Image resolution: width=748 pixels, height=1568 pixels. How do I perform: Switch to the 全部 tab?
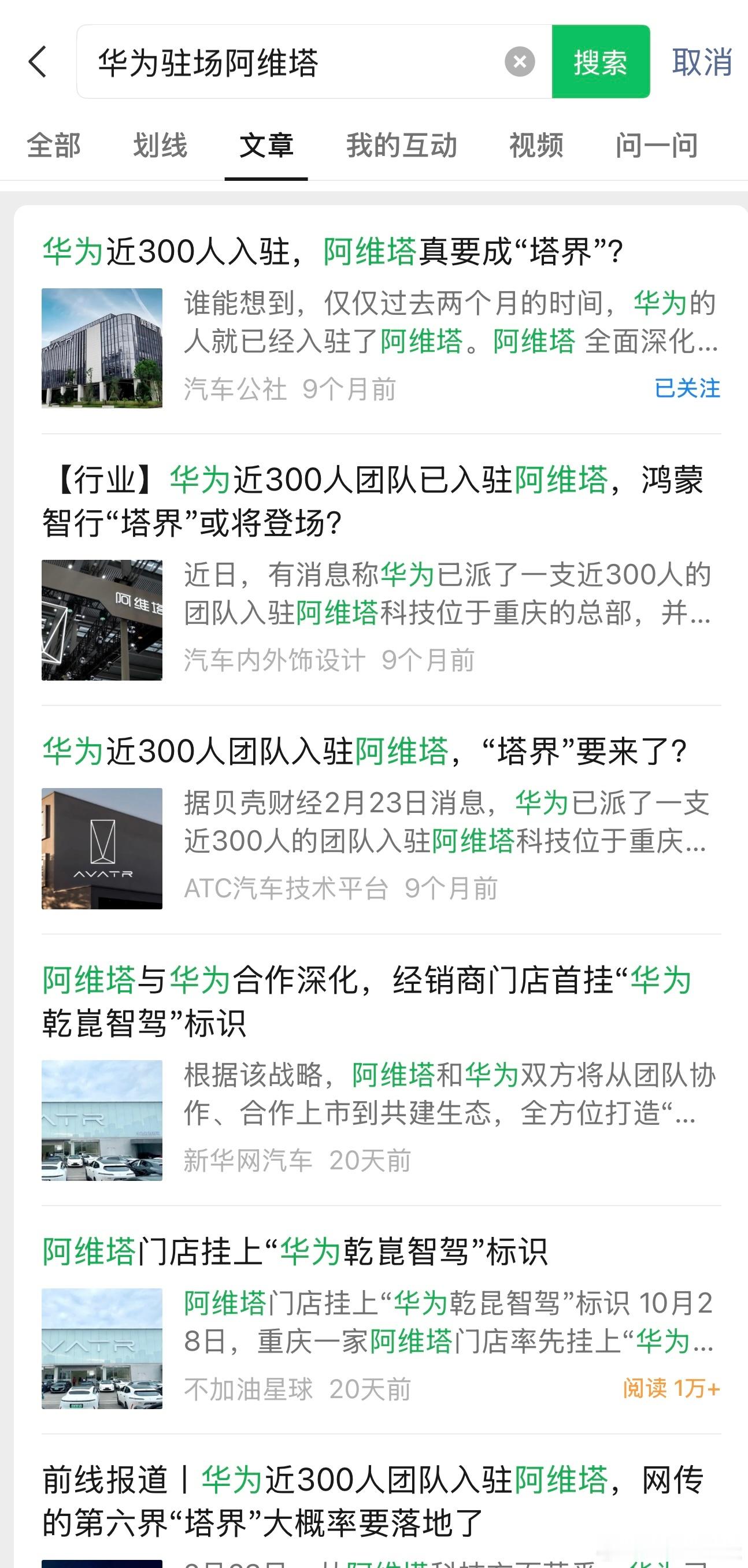pos(54,145)
